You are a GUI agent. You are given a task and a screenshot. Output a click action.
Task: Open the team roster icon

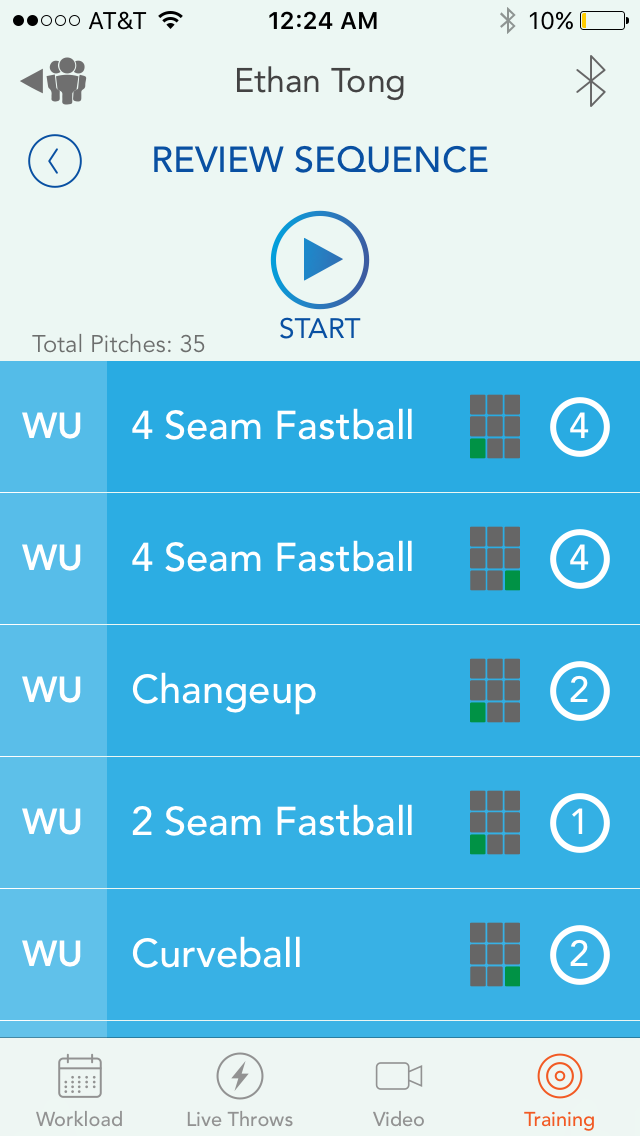point(54,80)
